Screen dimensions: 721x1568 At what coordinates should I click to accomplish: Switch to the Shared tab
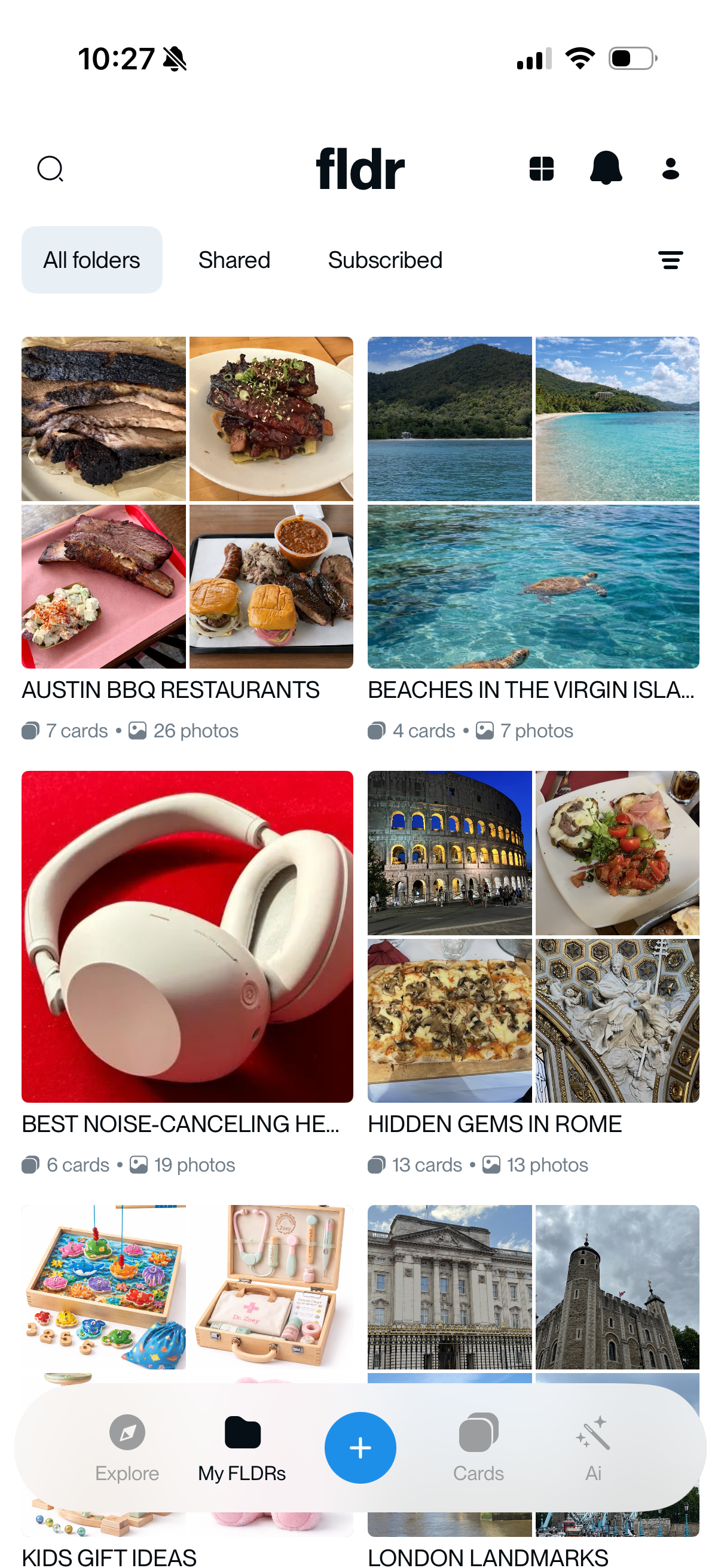coord(234,260)
